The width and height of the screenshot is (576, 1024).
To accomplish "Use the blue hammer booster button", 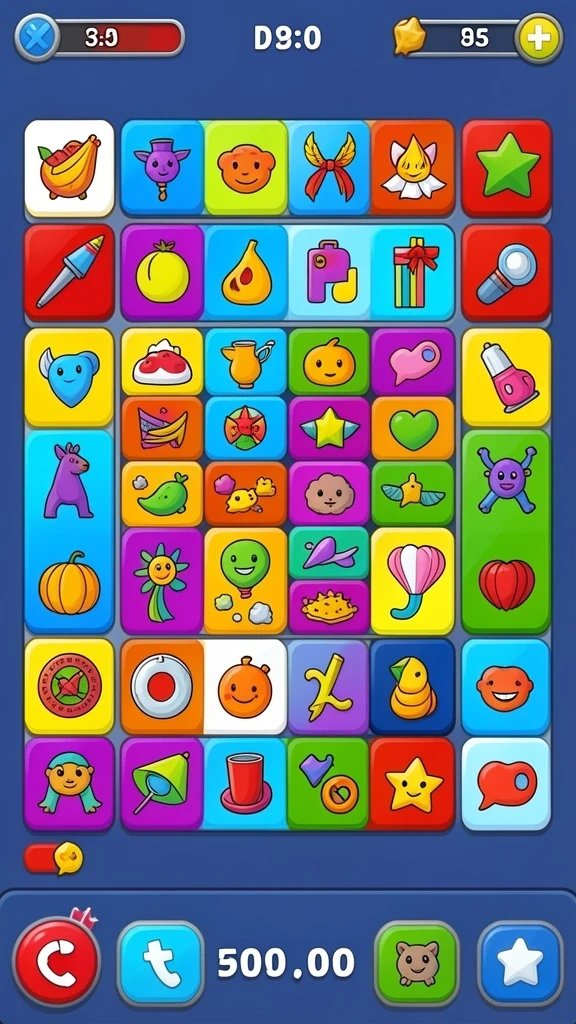I will pos(161,963).
